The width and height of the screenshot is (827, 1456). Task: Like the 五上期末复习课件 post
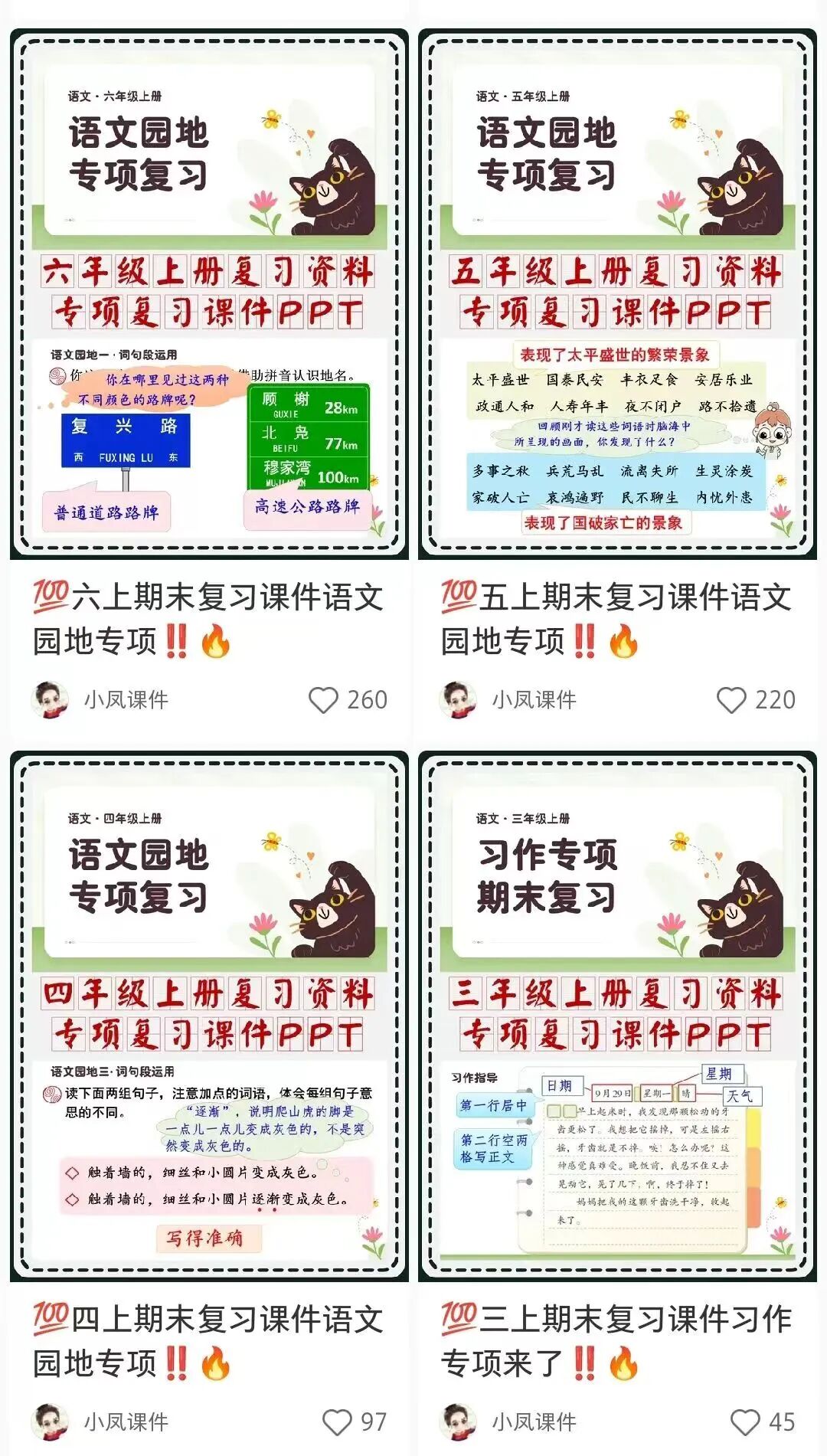click(x=731, y=700)
